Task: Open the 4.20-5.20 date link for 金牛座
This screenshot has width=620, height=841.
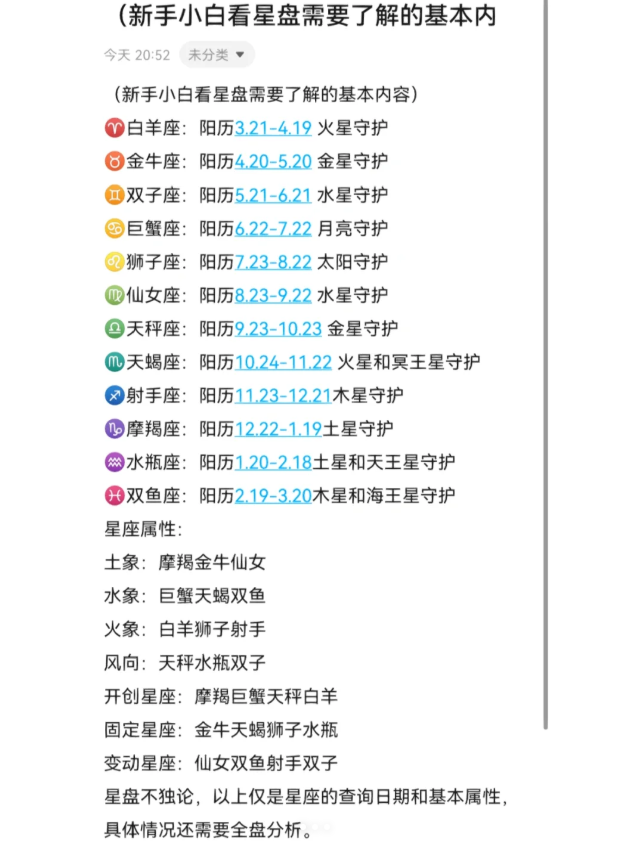Action: click(273, 161)
